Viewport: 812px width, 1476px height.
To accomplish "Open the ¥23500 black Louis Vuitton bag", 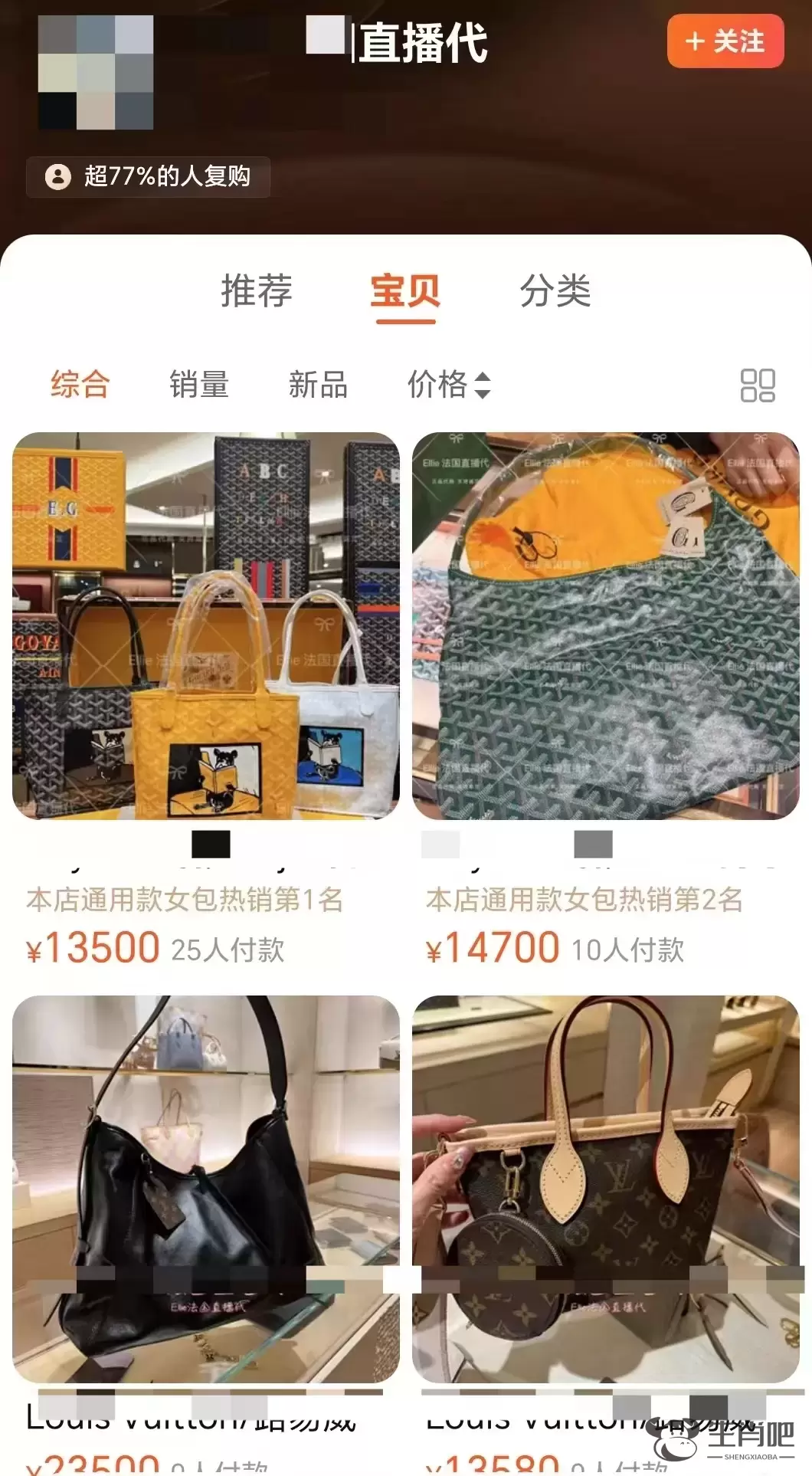I will tap(206, 1188).
